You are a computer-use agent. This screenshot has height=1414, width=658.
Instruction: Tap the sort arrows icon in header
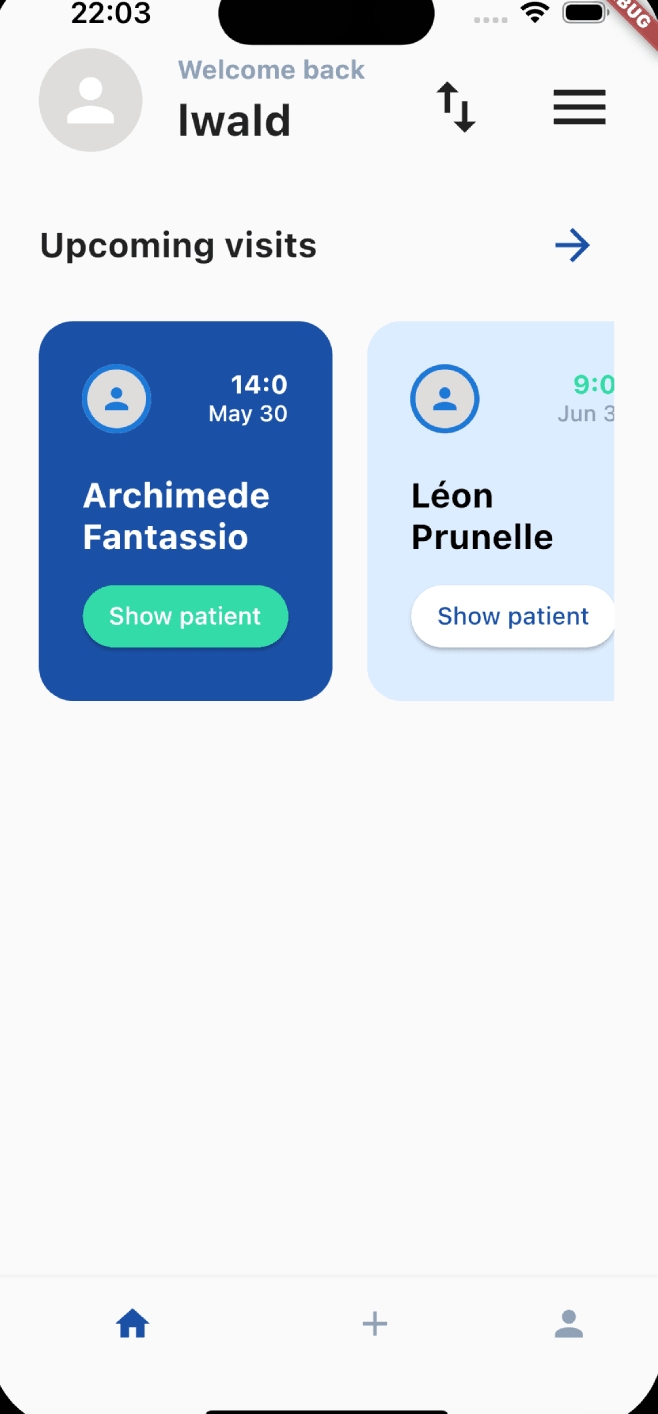coord(456,107)
